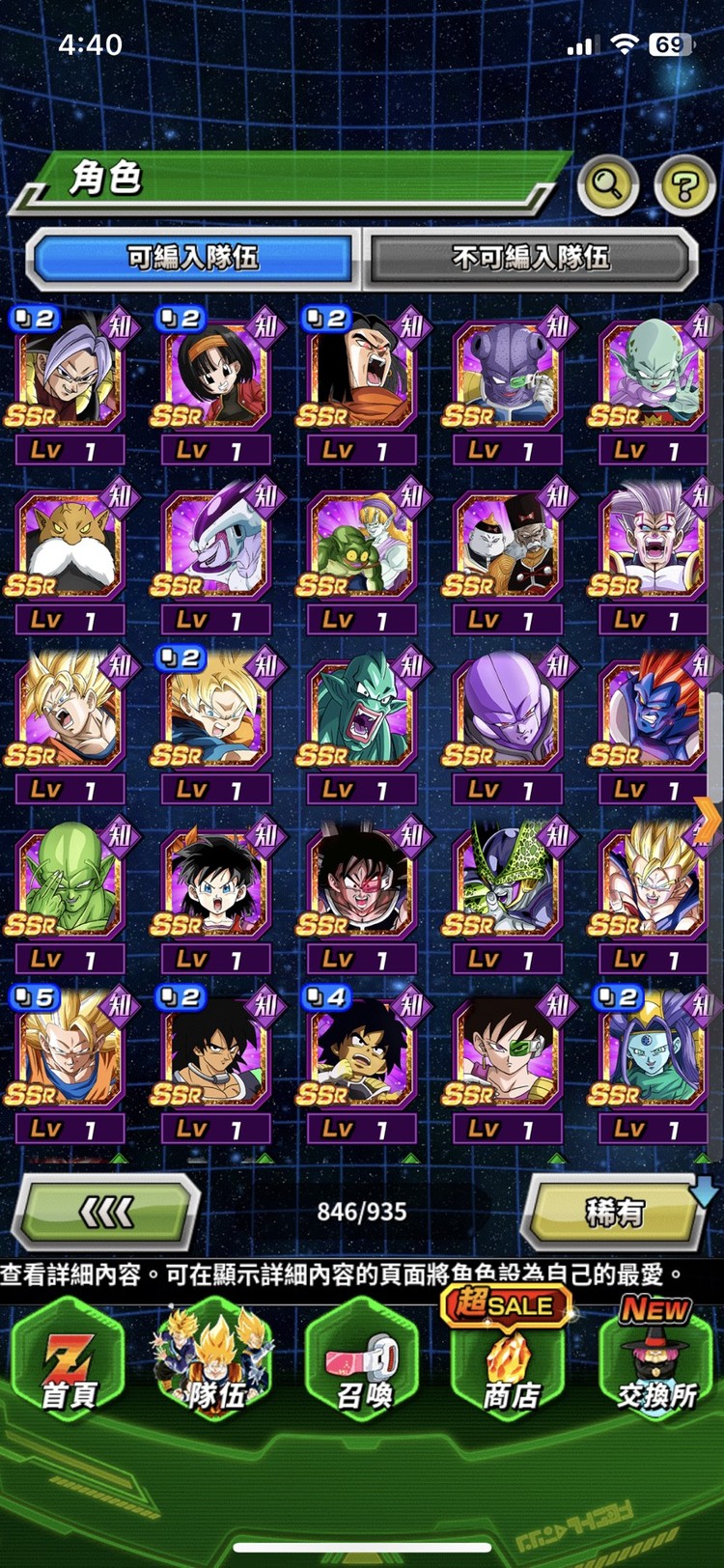724x1568 pixels.
Task: Tap the back arrows button
Action: 106,1212
